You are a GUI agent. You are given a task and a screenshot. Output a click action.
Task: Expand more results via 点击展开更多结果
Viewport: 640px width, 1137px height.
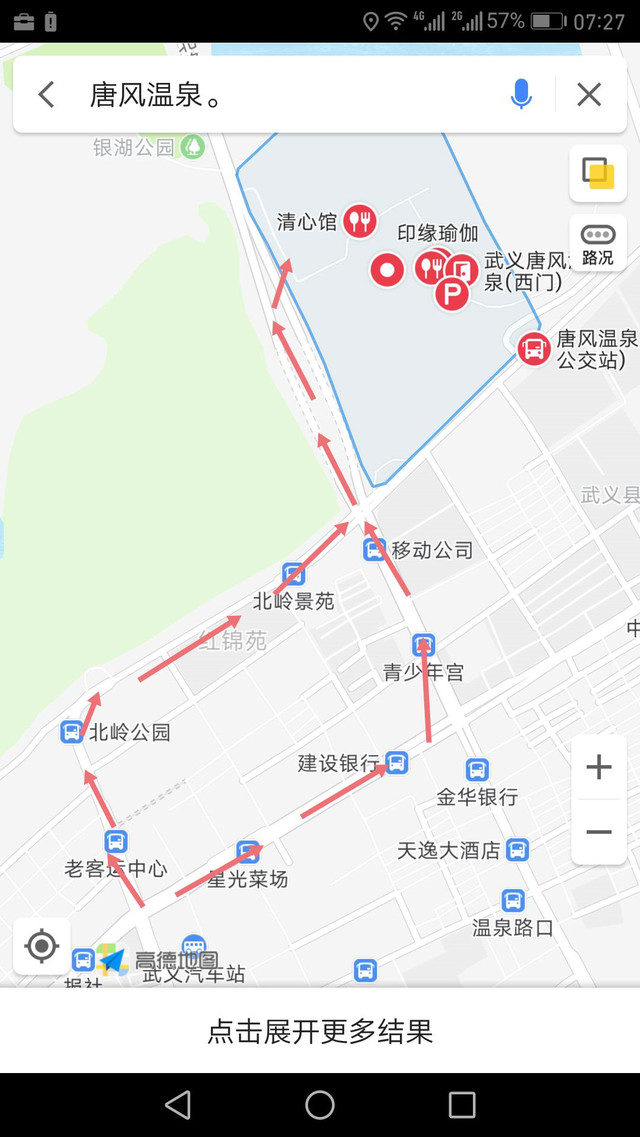pos(320,1031)
